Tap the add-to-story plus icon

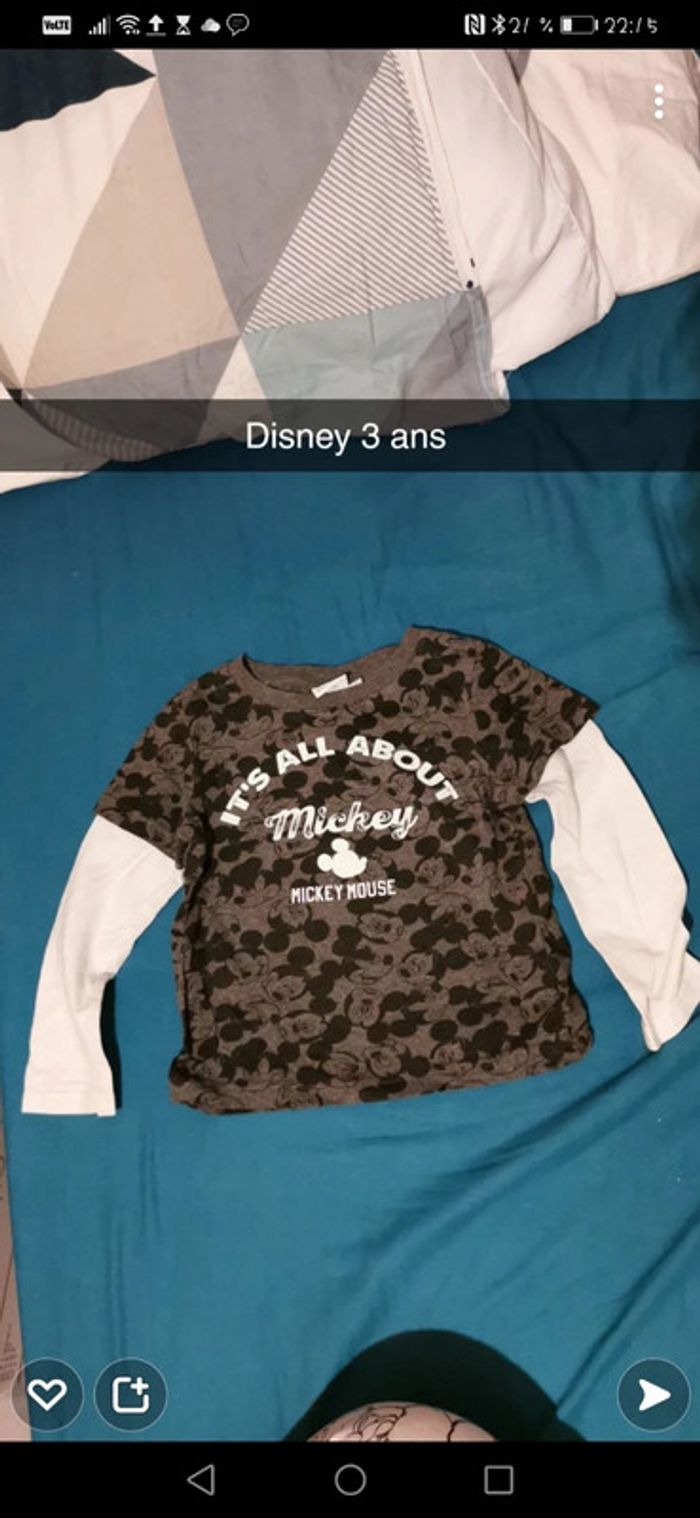(131, 1394)
